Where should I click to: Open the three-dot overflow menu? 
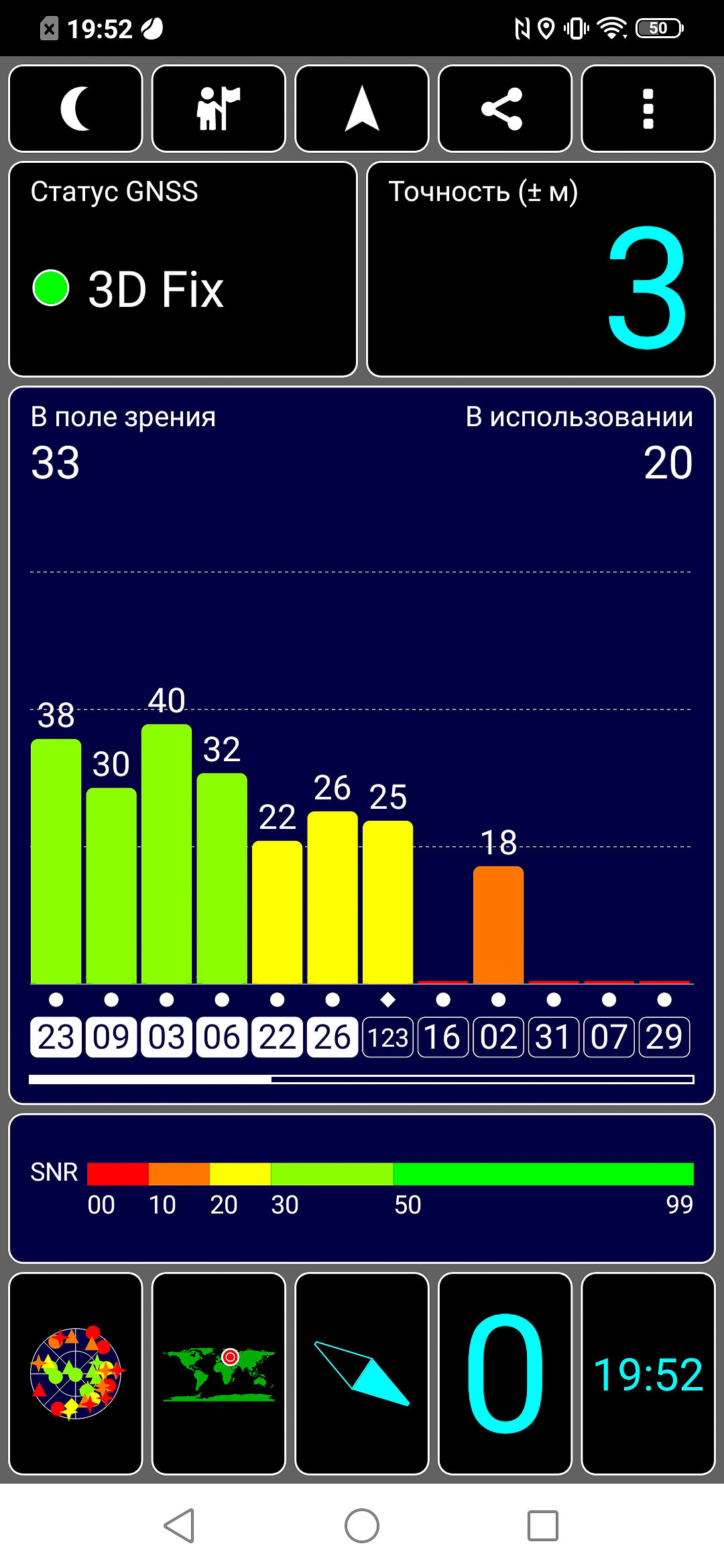click(x=648, y=109)
